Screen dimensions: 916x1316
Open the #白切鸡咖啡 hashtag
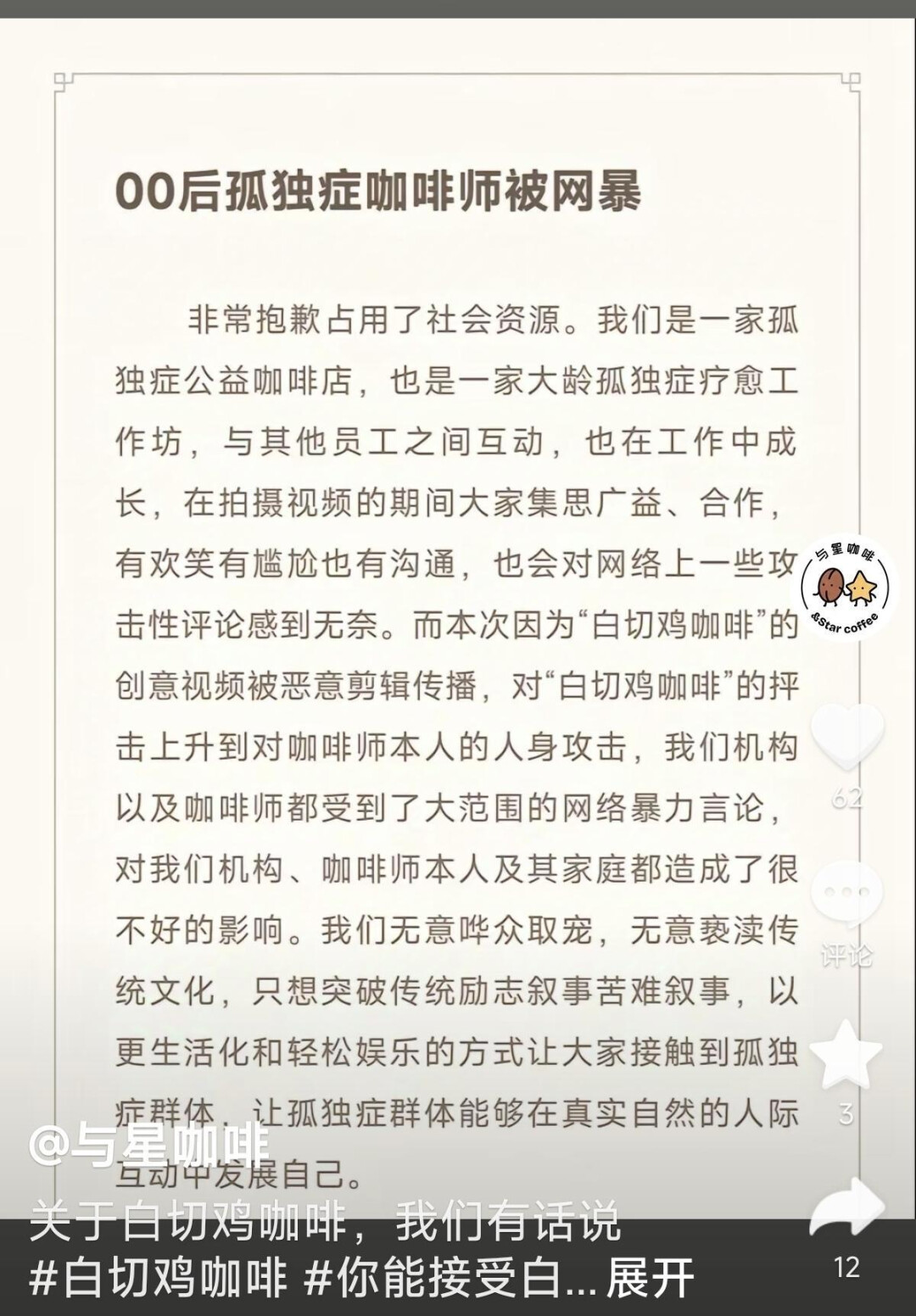[x=159, y=1279]
